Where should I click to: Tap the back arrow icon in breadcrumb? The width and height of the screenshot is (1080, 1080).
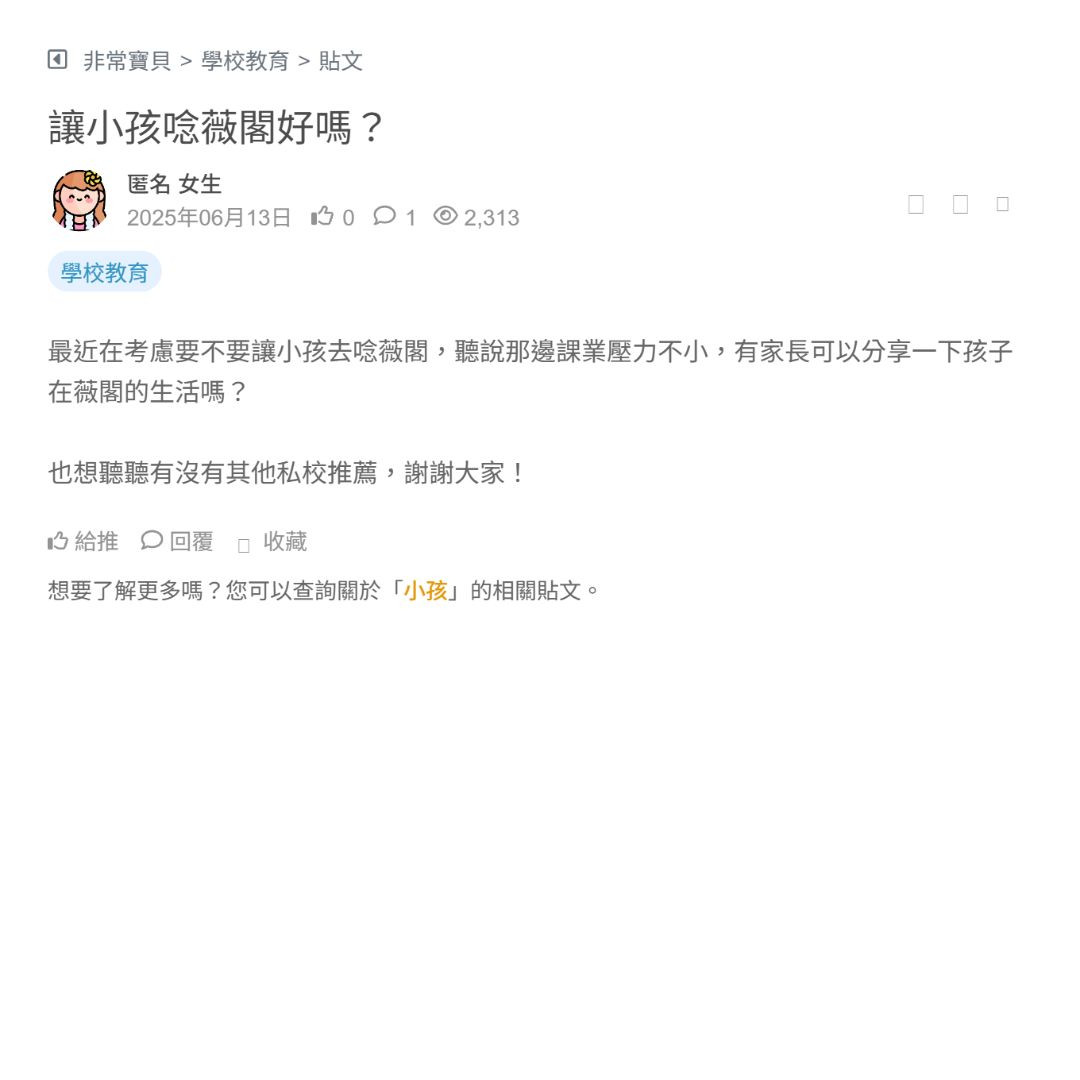point(57,60)
